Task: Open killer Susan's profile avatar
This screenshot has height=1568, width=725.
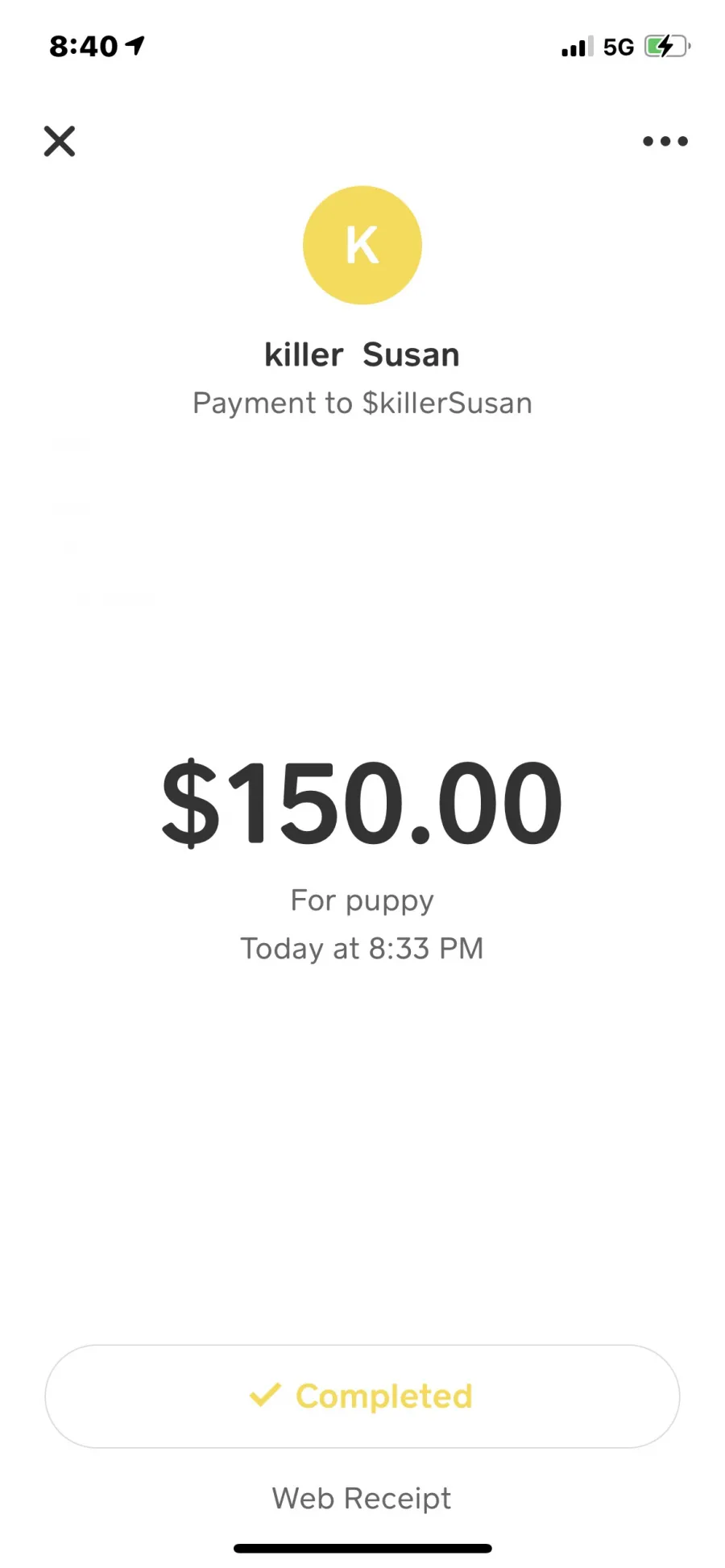Action: [x=362, y=245]
